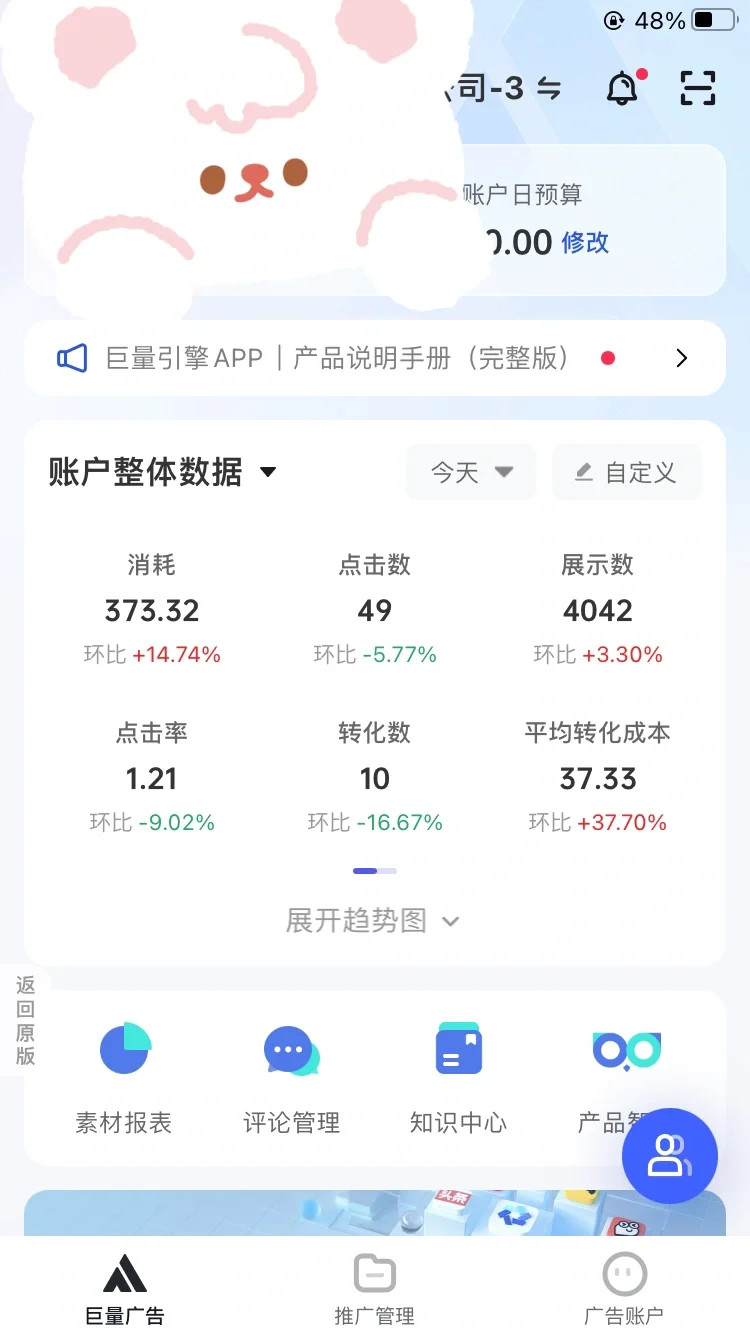The height and width of the screenshot is (1334, 750).
Task: Tap 返回原版 to return to old version
Action: click(x=25, y=1020)
